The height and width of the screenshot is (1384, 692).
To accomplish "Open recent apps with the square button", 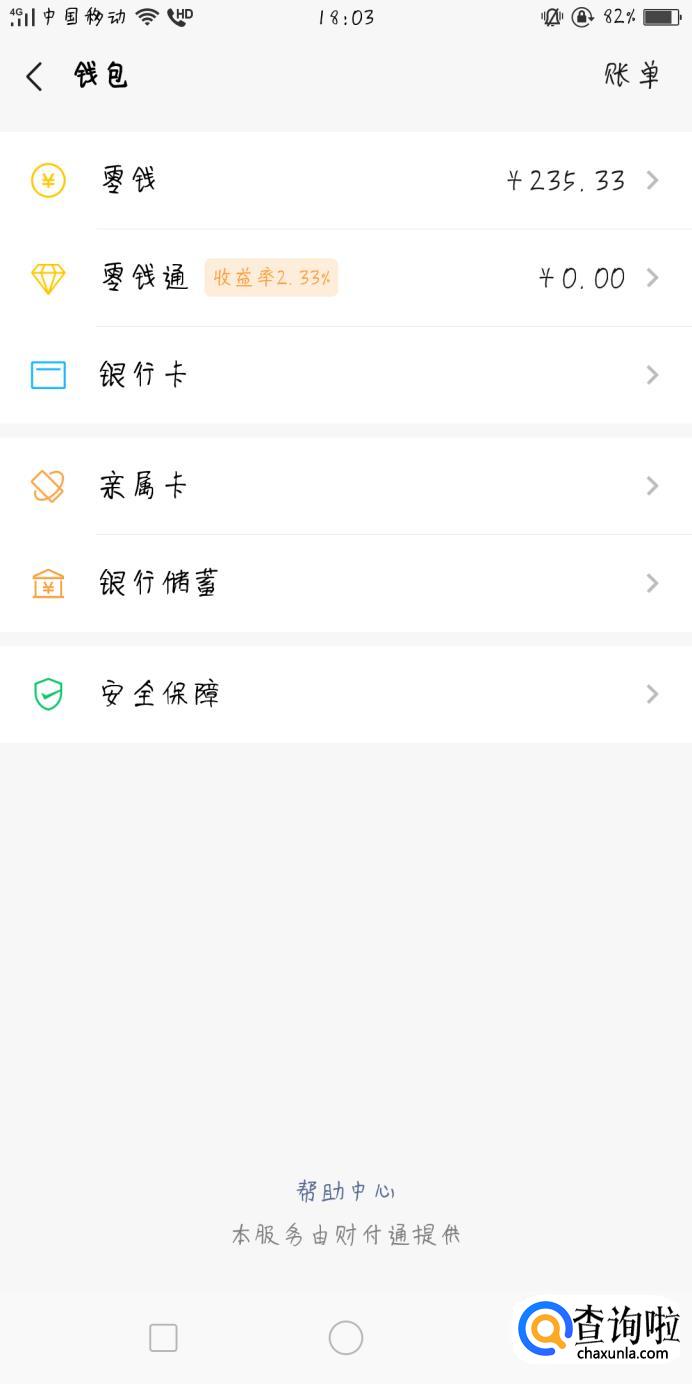I will click(163, 1338).
